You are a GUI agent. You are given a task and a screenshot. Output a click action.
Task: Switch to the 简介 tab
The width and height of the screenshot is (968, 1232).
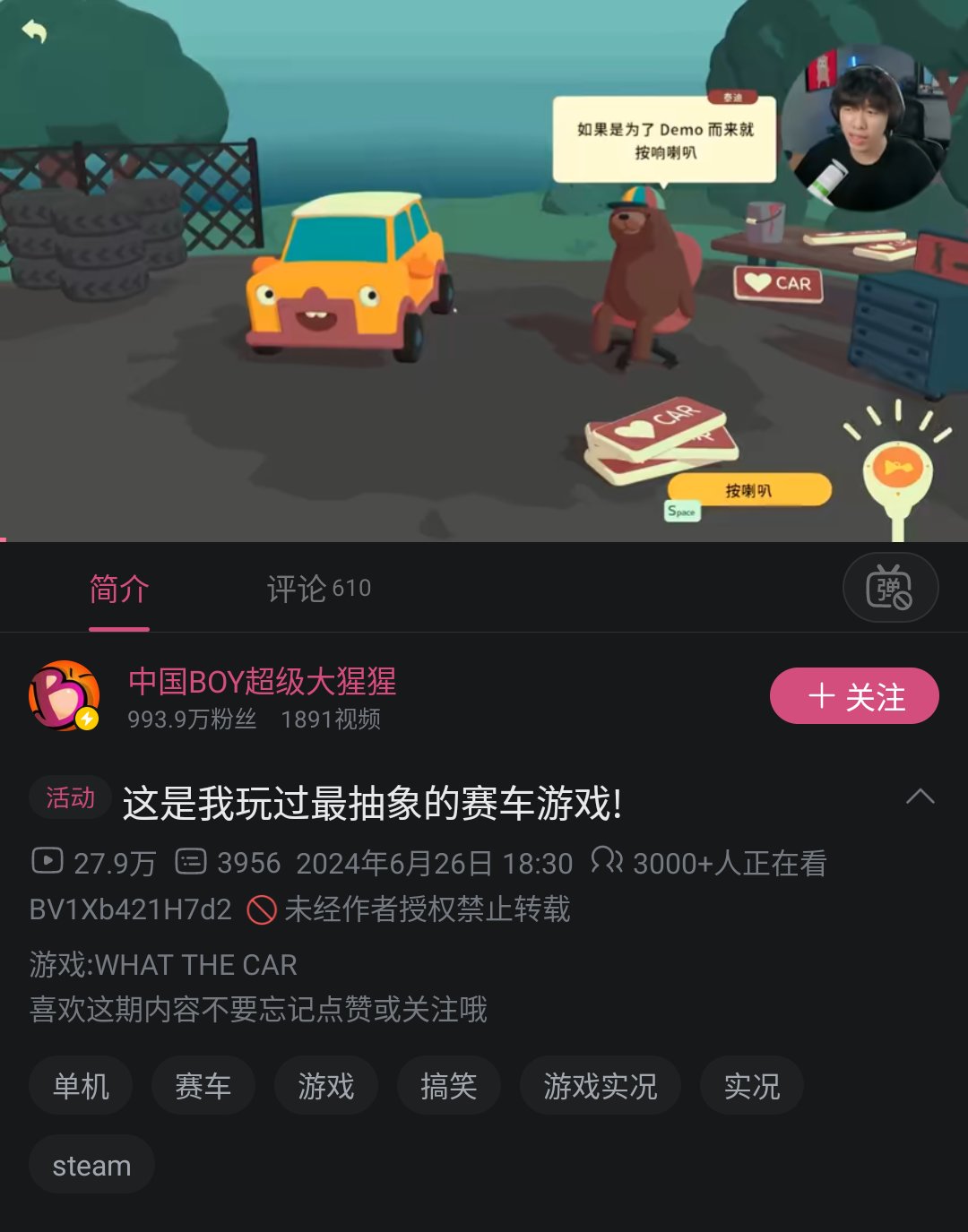pyautogui.click(x=119, y=589)
